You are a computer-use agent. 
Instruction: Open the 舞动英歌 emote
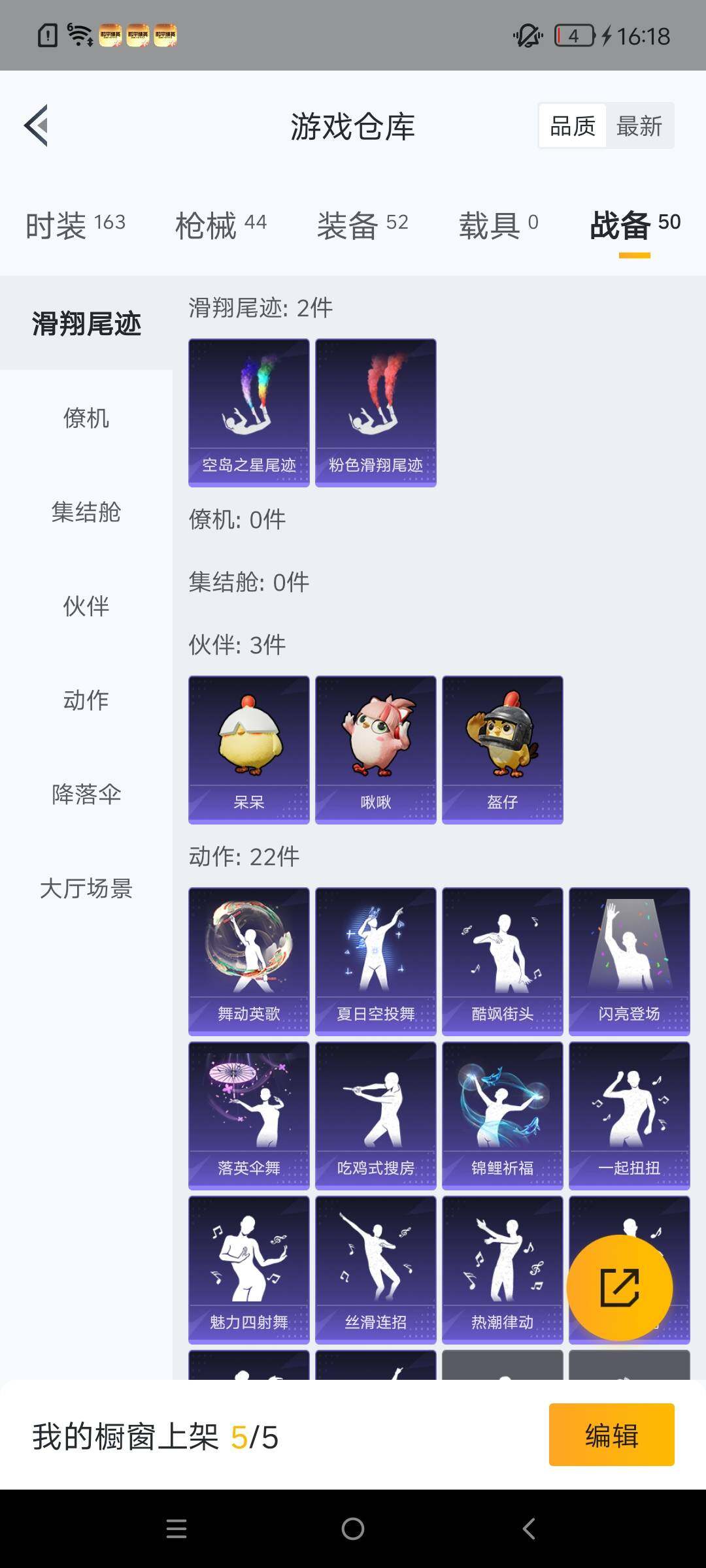(248, 957)
